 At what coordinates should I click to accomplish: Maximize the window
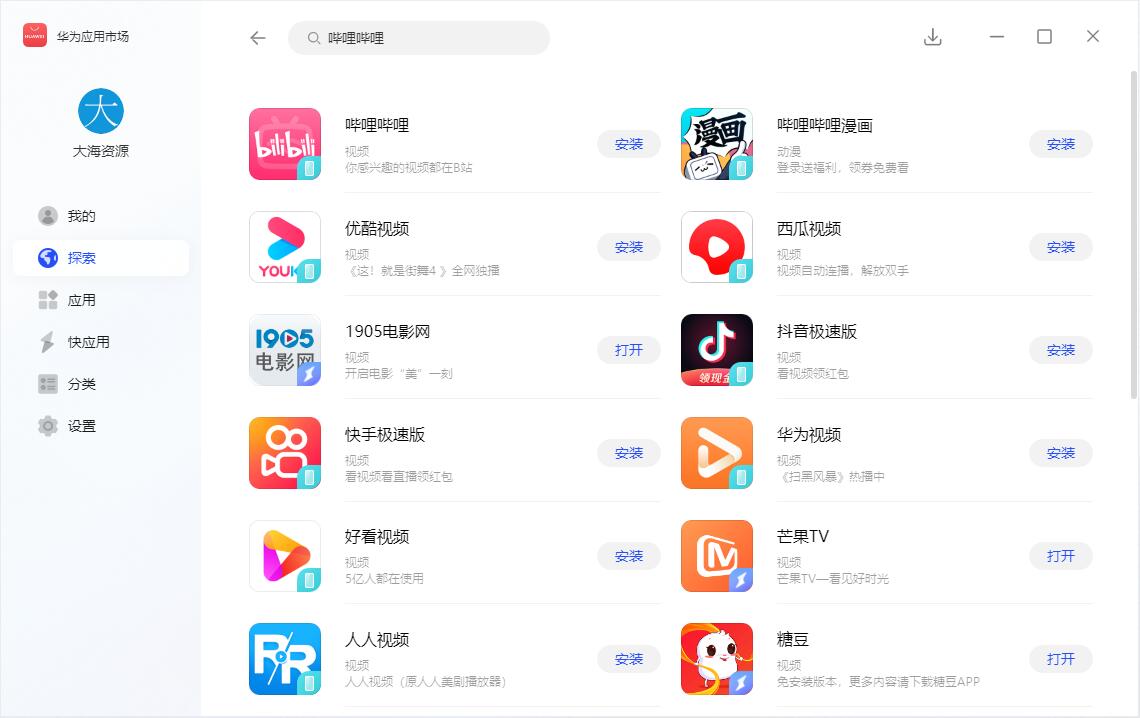[x=1044, y=37]
